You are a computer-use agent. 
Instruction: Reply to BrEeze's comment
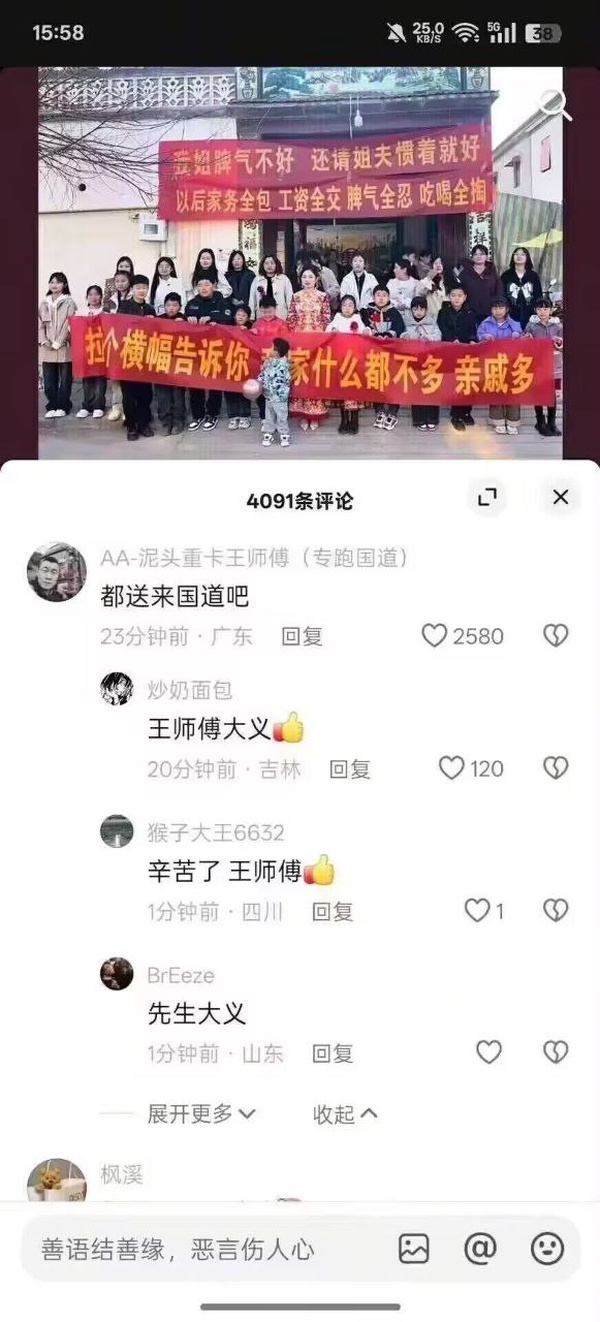point(332,1053)
